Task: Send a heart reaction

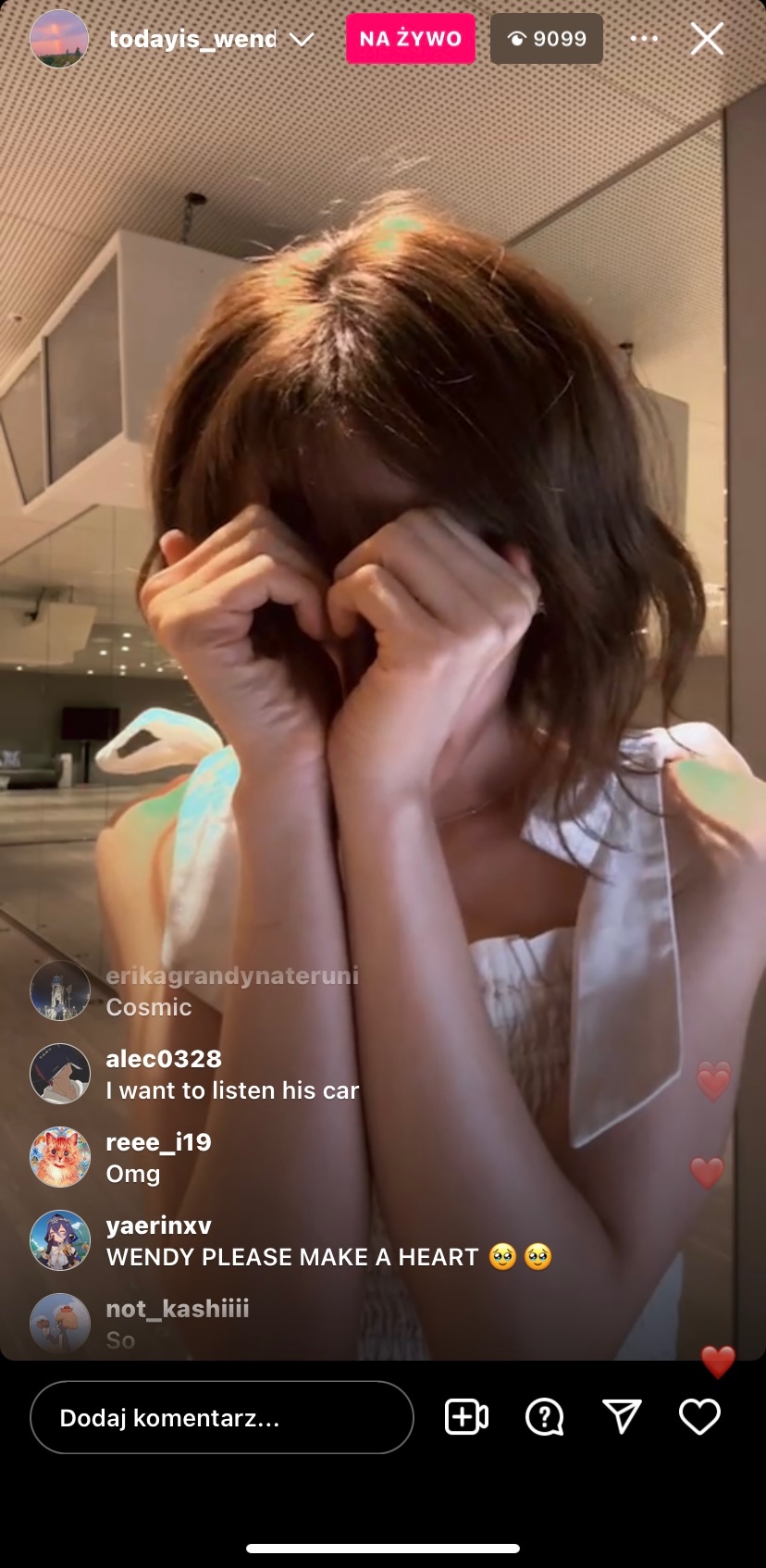Action: click(699, 1417)
